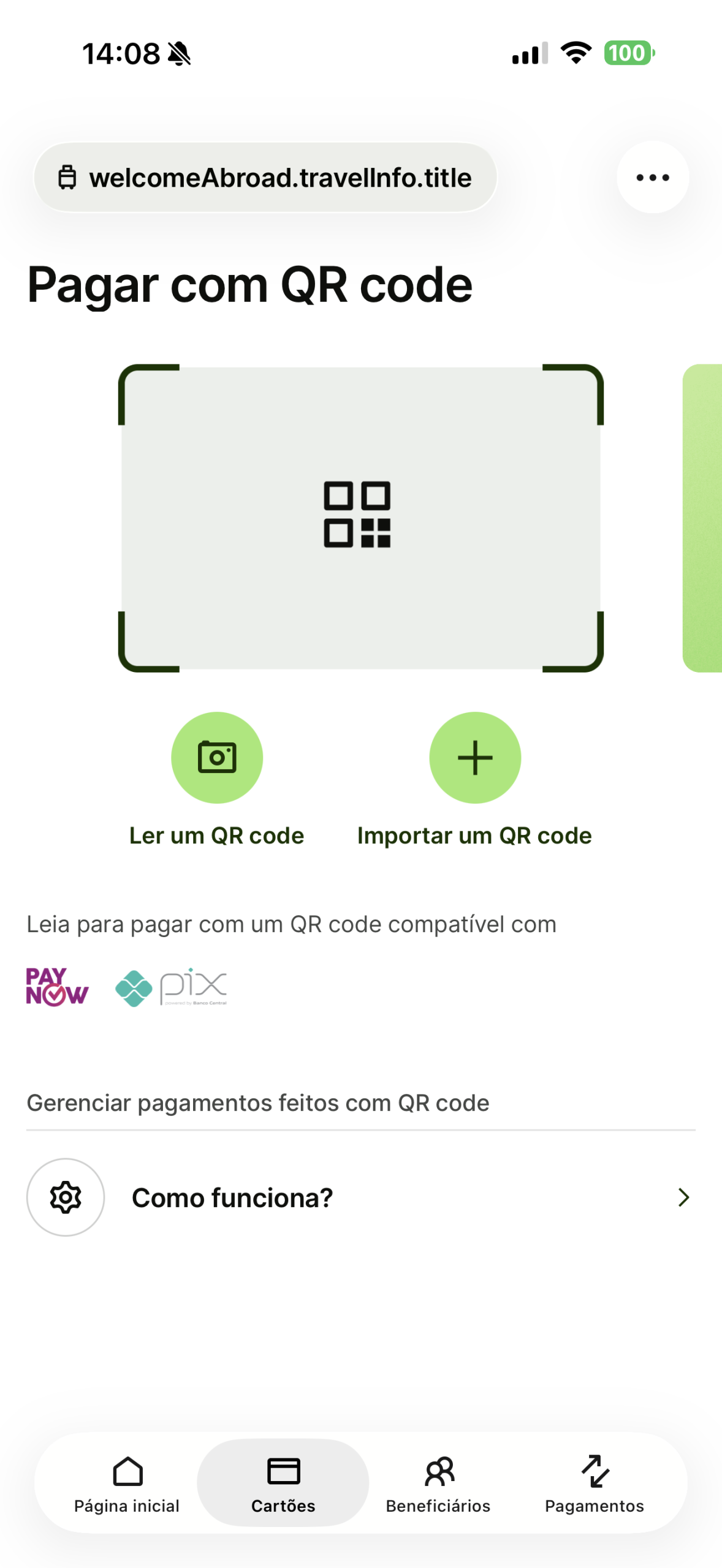The image size is (722, 1568).
Task: Tap the QR code scanner card
Action: click(360, 518)
